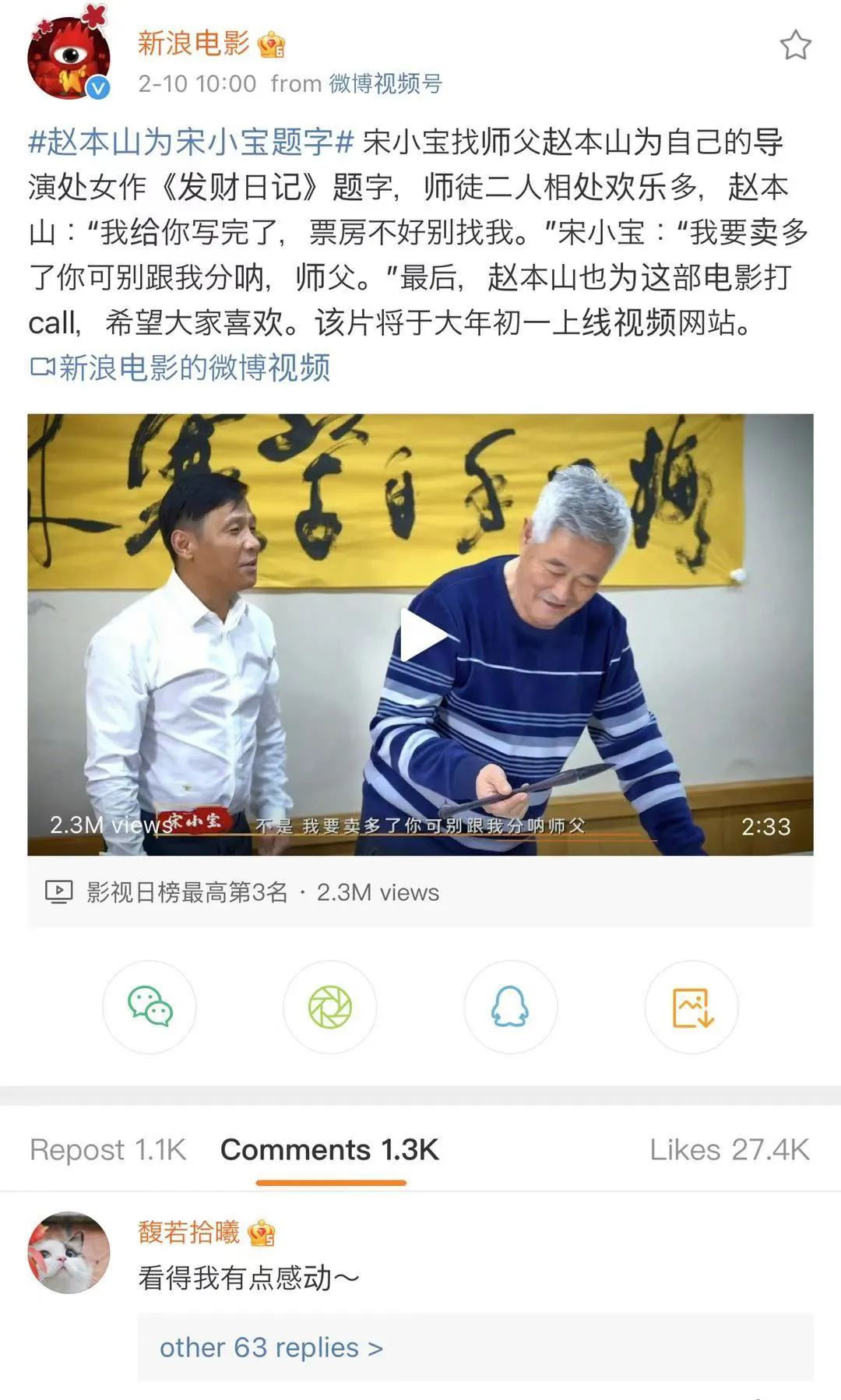Share post to WeChat Moments
Screen dimensions: 841x1400
click(330, 1007)
